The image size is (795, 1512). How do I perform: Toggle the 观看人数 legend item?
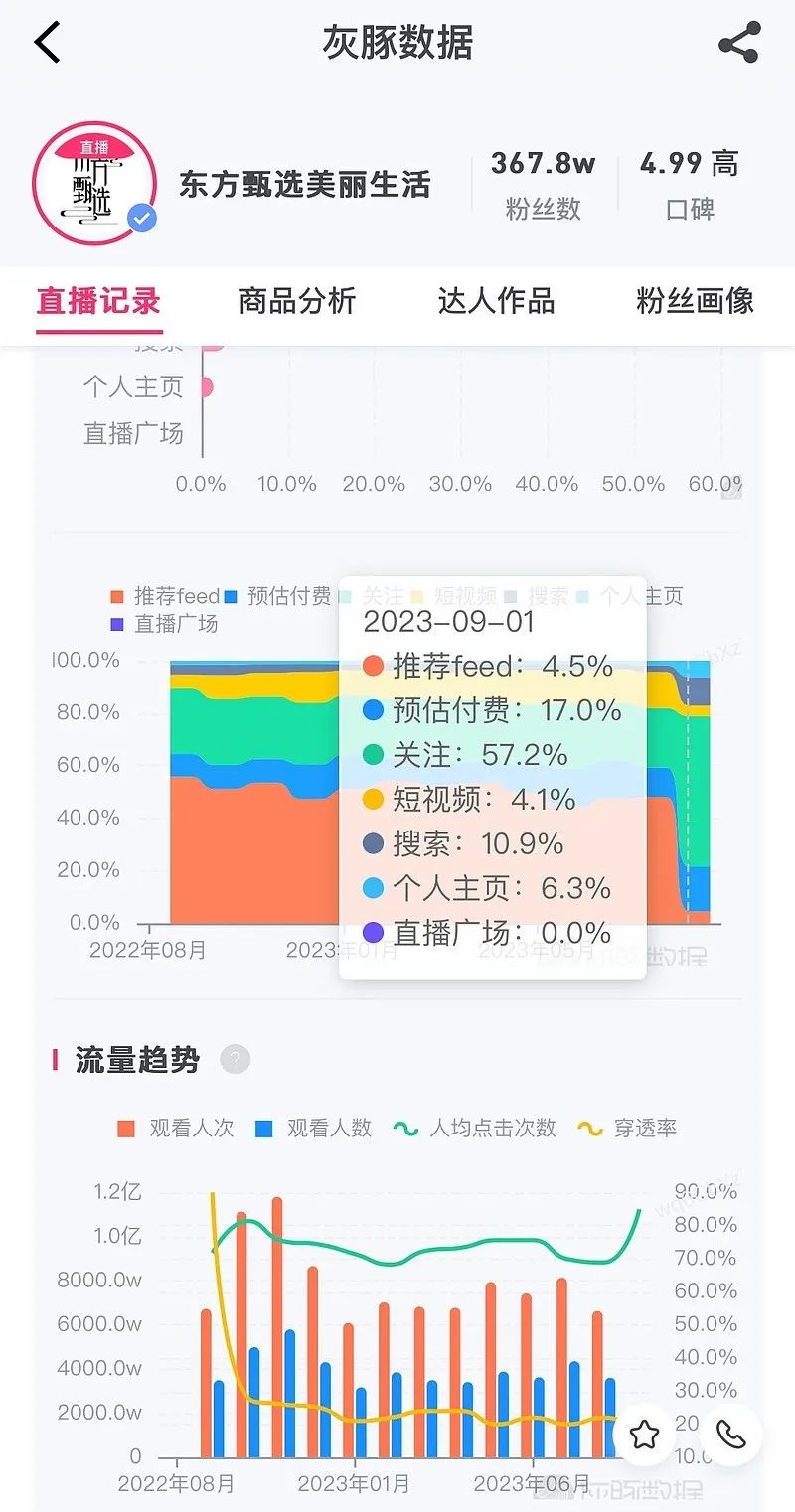coord(314,1129)
